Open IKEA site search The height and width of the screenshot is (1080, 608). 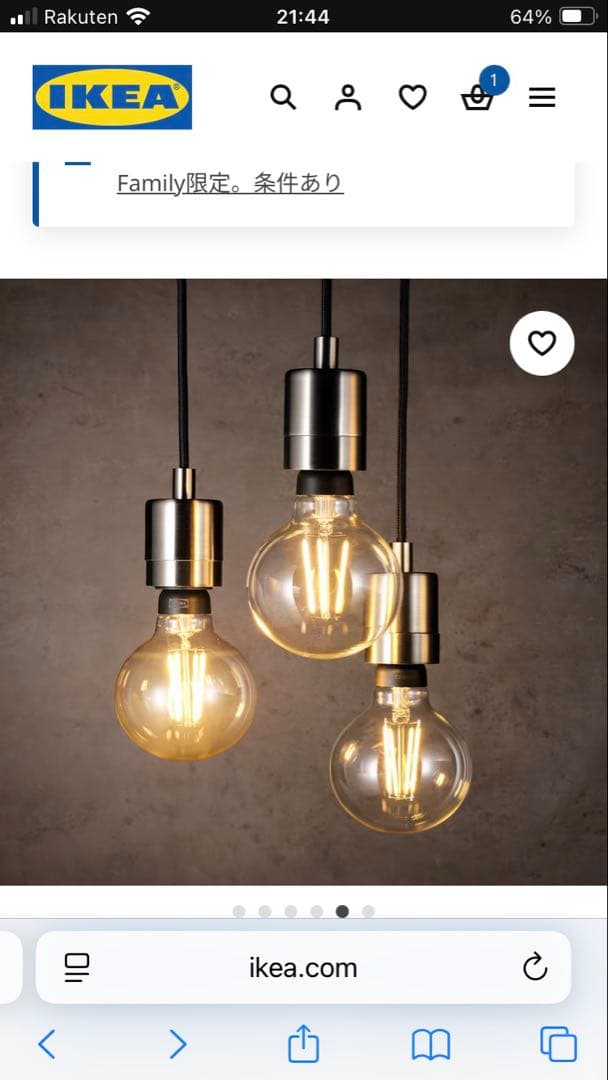[x=283, y=97]
